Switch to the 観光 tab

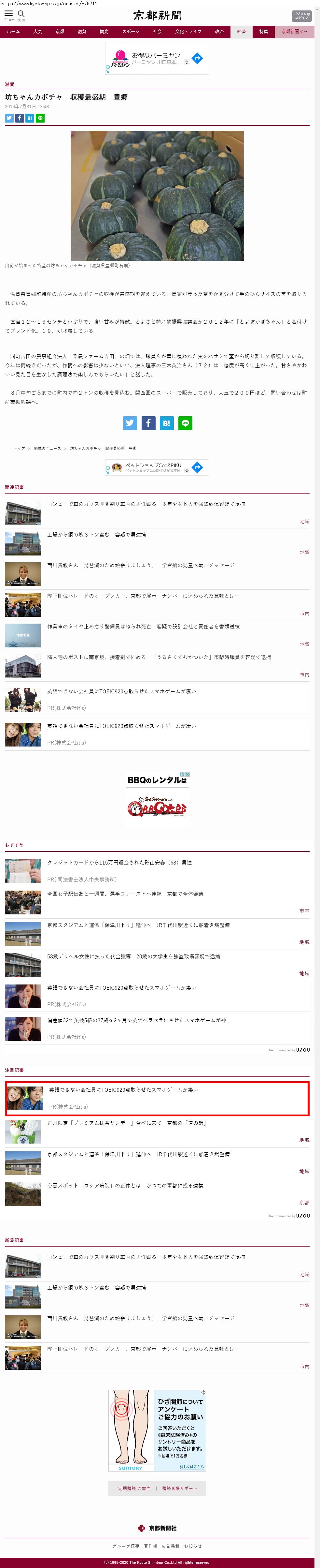(104, 32)
